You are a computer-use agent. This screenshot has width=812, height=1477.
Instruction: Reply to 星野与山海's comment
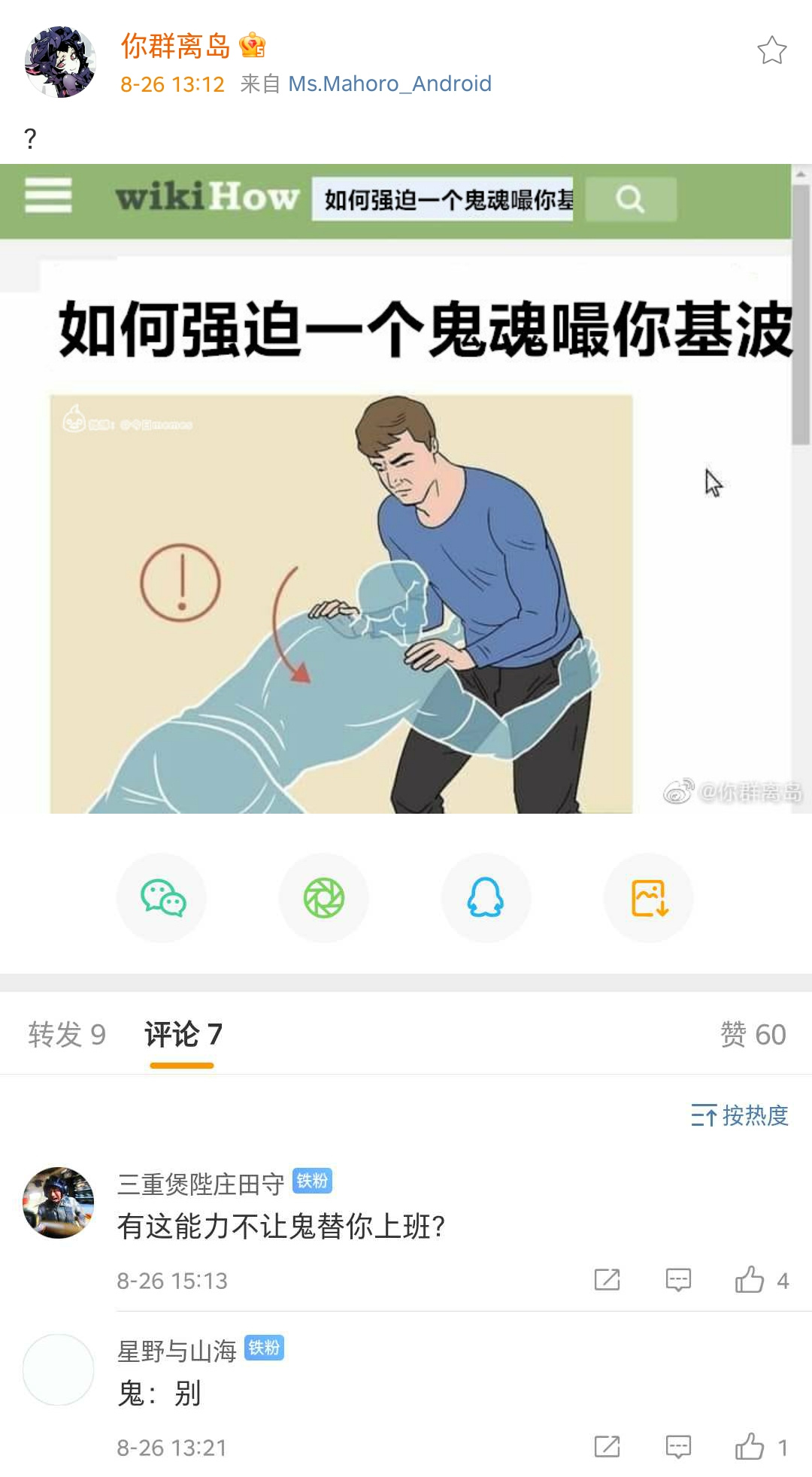[x=678, y=1446]
